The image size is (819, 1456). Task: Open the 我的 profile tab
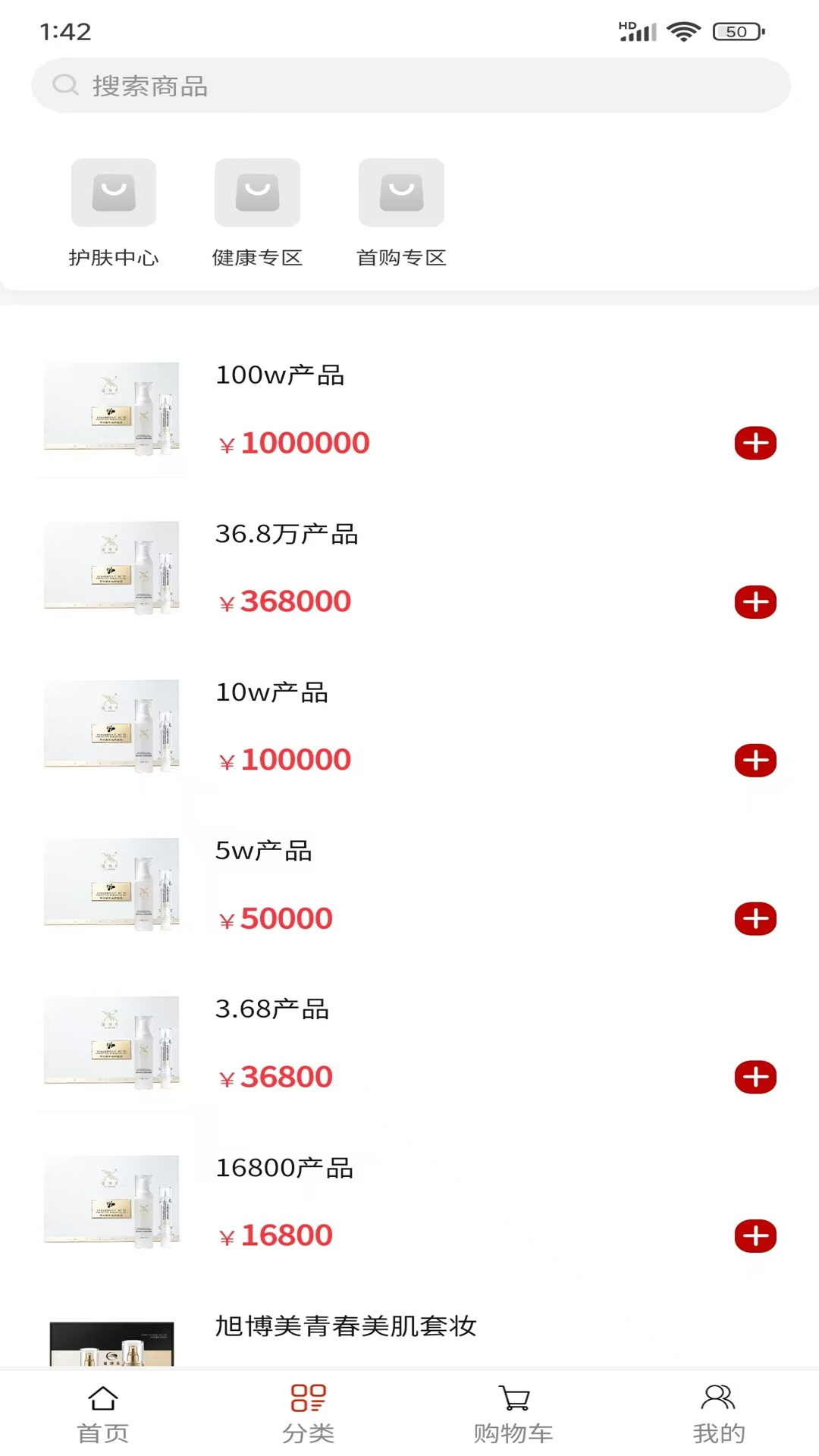tap(718, 1414)
